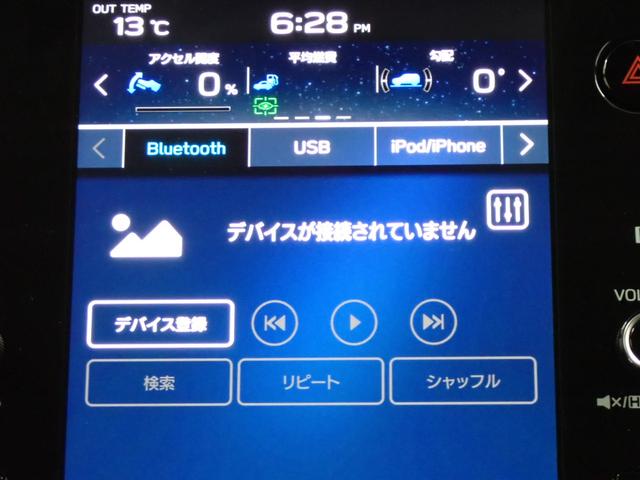
Task: Skip to the previous track
Action: point(275,323)
